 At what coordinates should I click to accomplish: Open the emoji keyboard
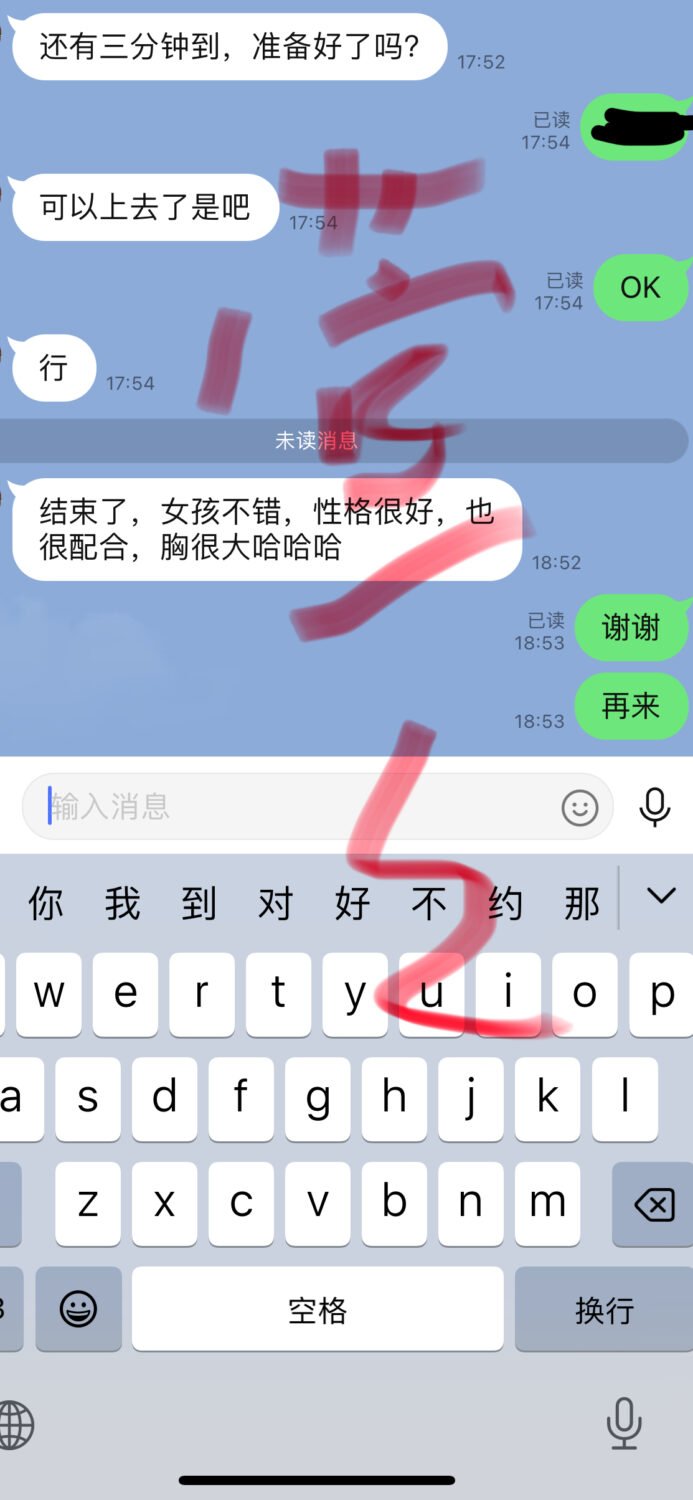click(x=79, y=1309)
